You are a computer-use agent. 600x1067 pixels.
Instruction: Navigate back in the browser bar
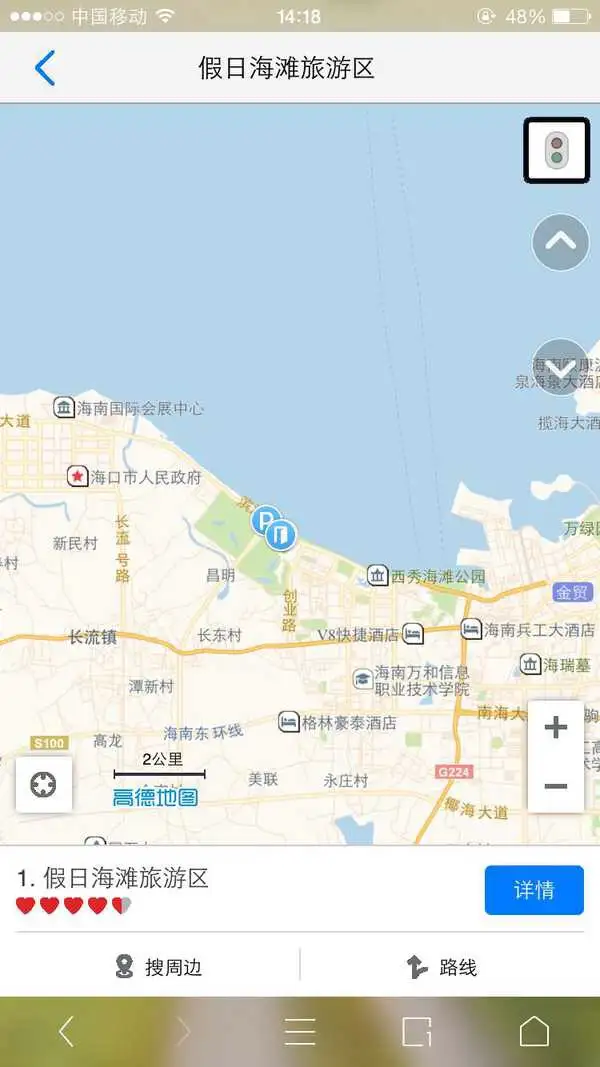(x=66, y=1031)
